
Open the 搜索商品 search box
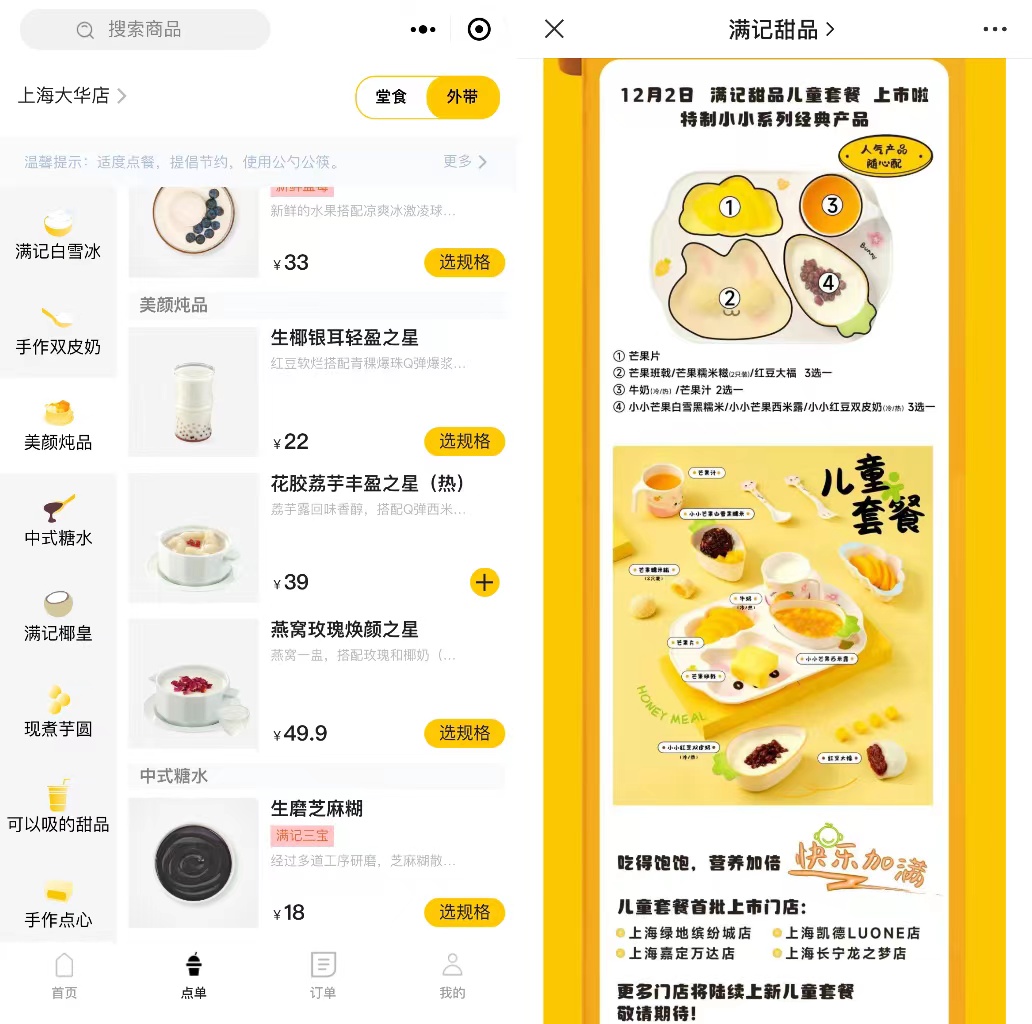(145, 30)
